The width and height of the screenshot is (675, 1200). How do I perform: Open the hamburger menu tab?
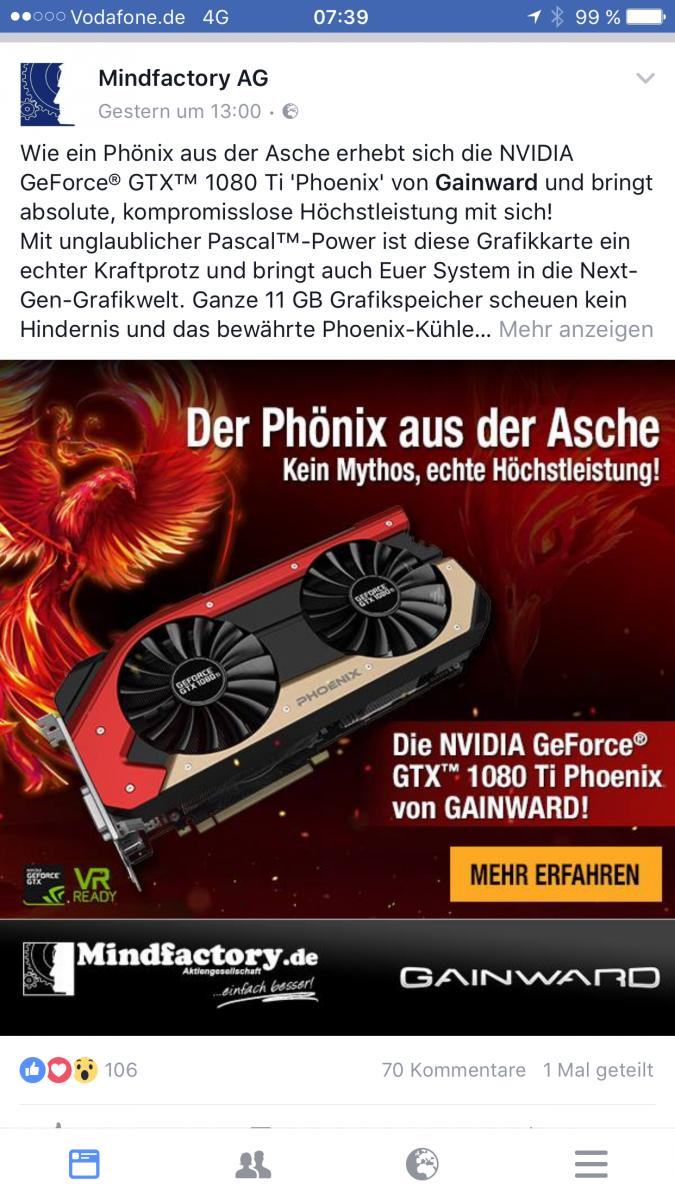point(591,1164)
